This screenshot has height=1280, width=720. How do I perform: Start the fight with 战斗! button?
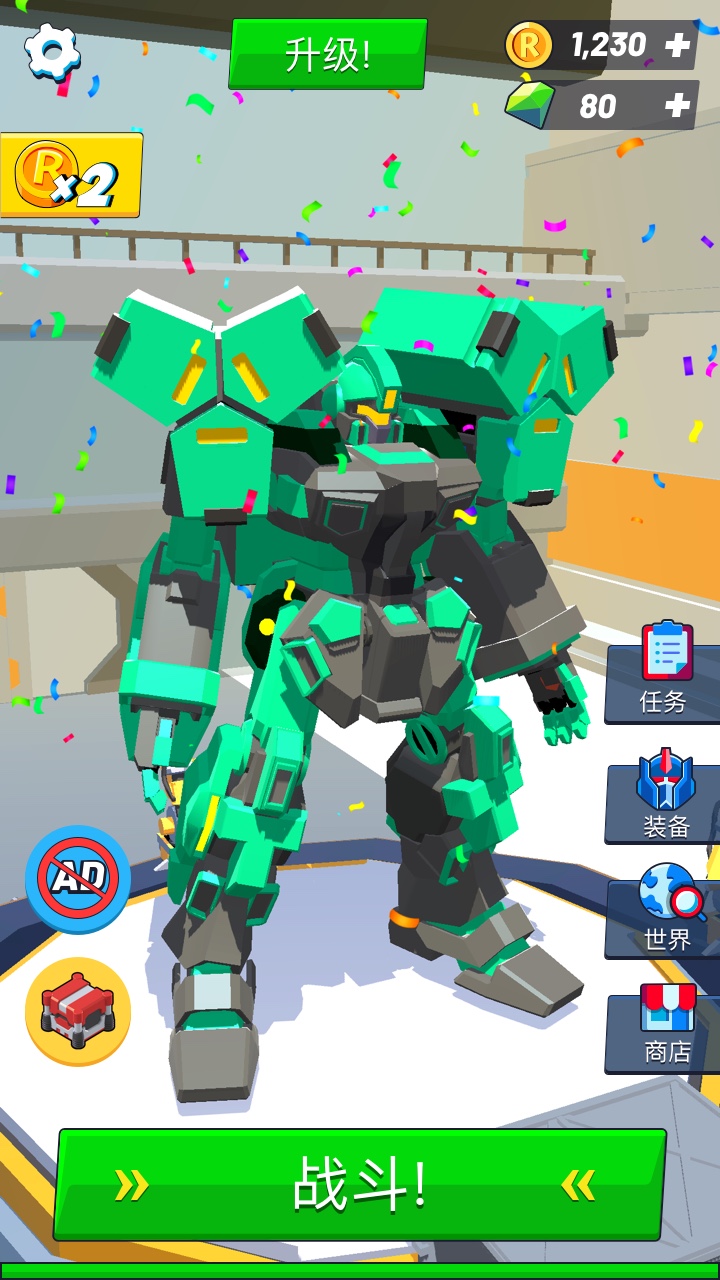tap(360, 1184)
